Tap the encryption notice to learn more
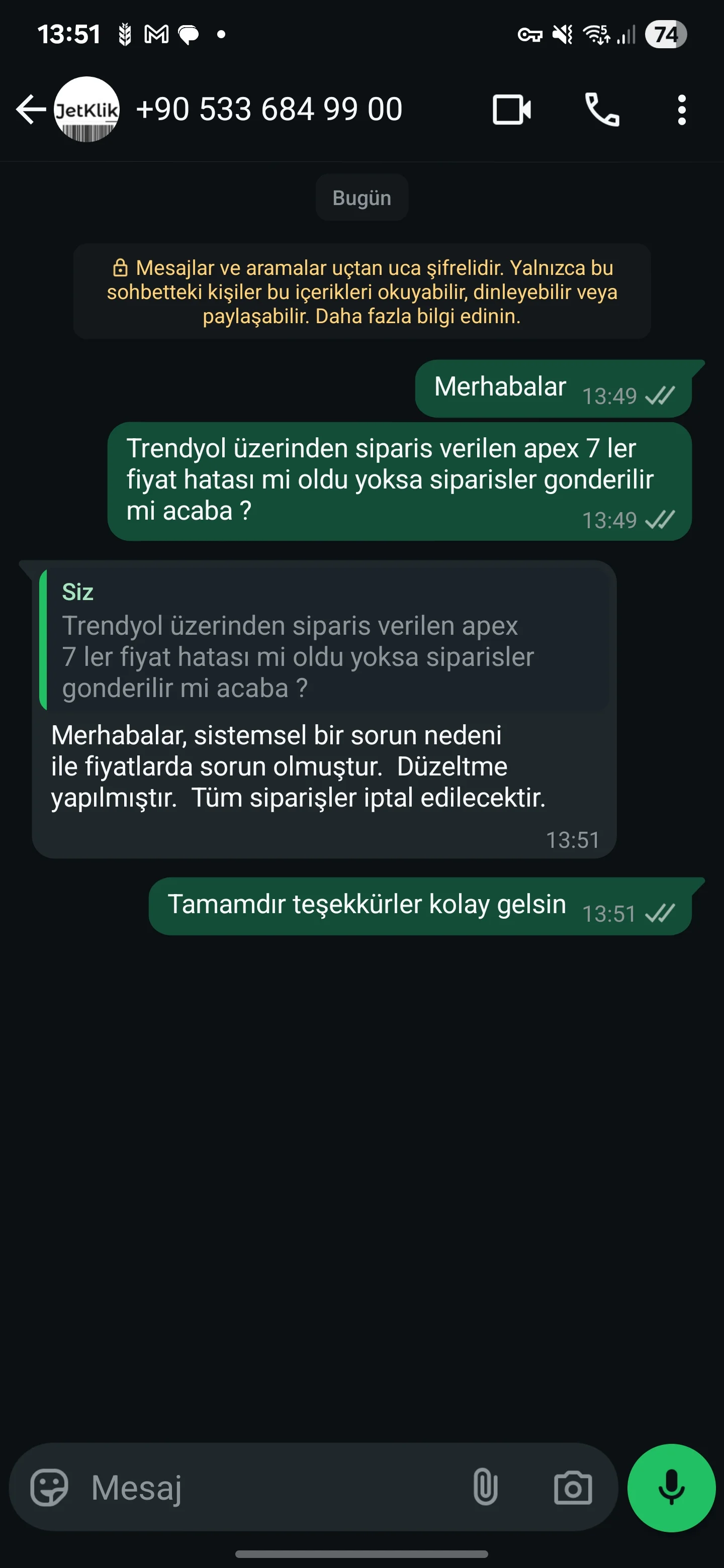 [x=361, y=291]
